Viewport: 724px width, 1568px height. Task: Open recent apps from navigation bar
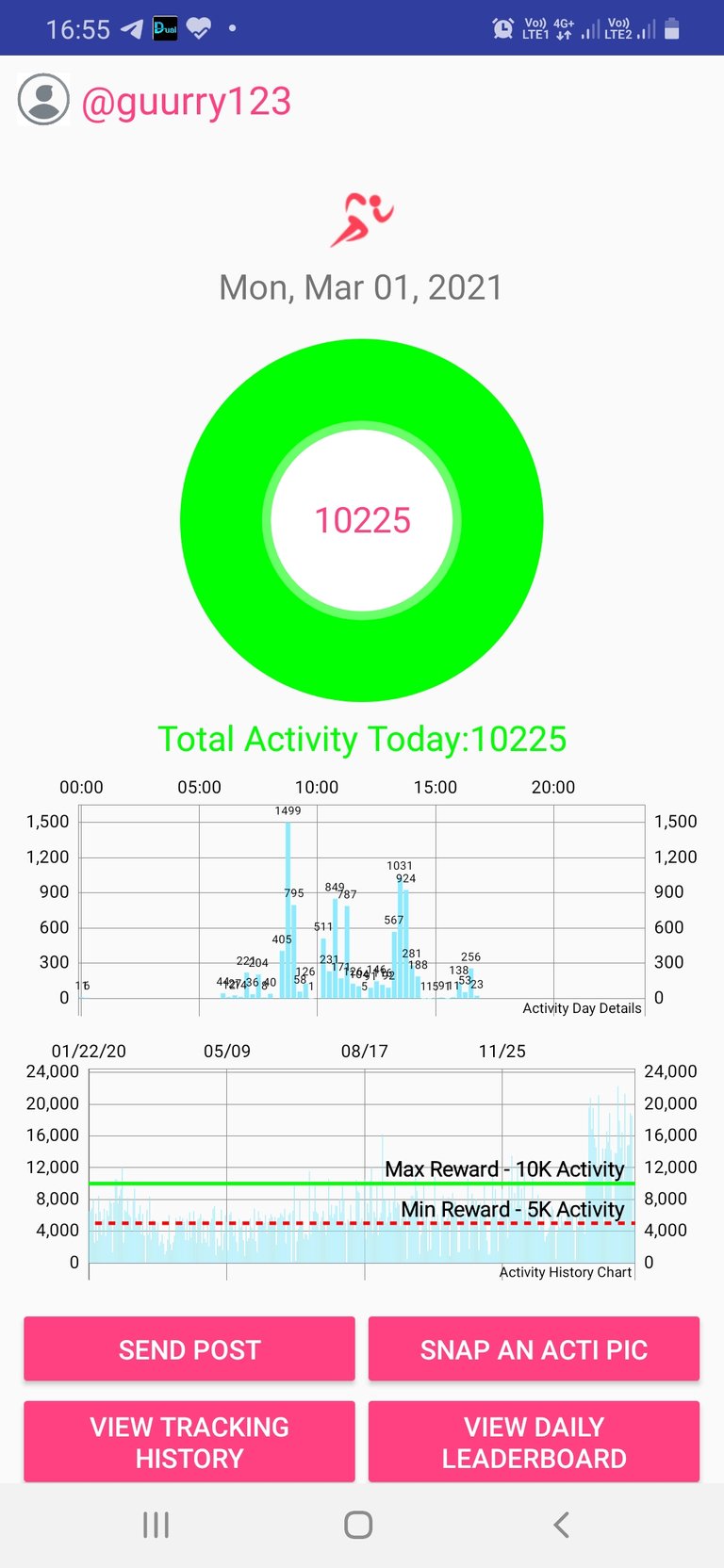click(156, 1525)
